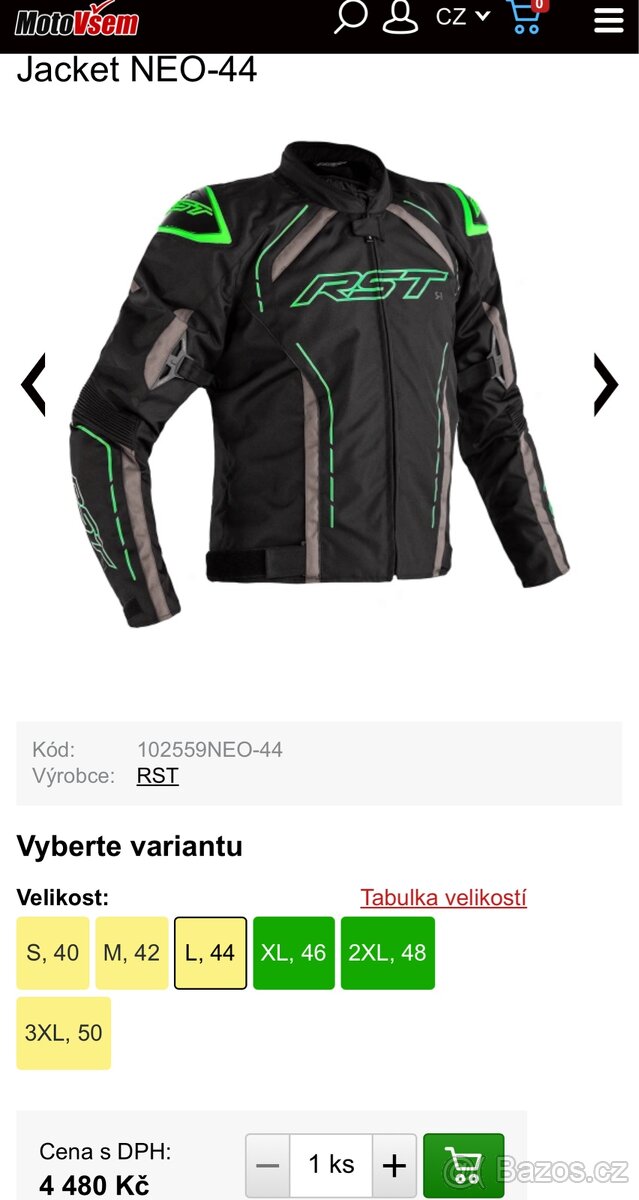
Task: Choose size M, 42
Action: pyautogui.click(x=132, y=953)
